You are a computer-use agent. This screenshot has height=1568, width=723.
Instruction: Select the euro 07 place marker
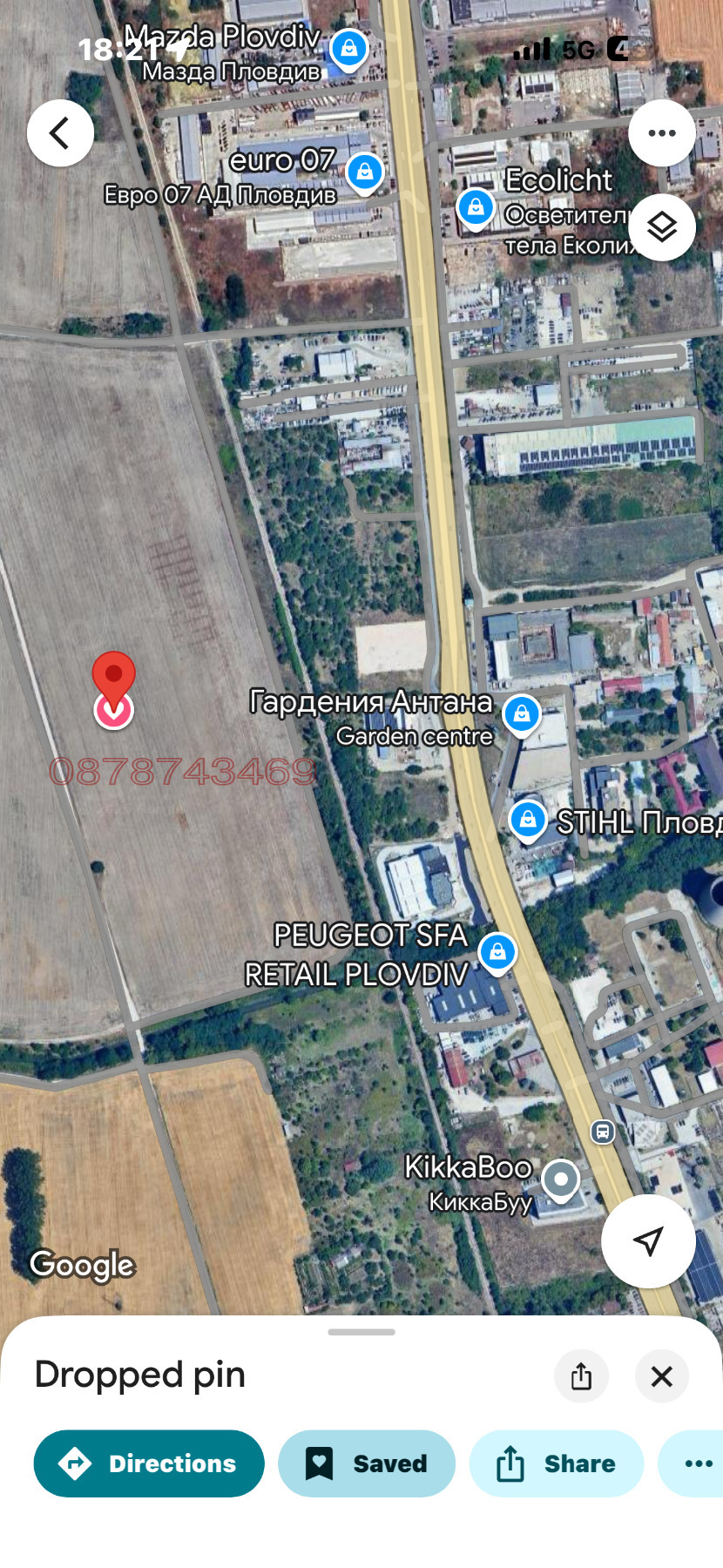tap(365, 172)
